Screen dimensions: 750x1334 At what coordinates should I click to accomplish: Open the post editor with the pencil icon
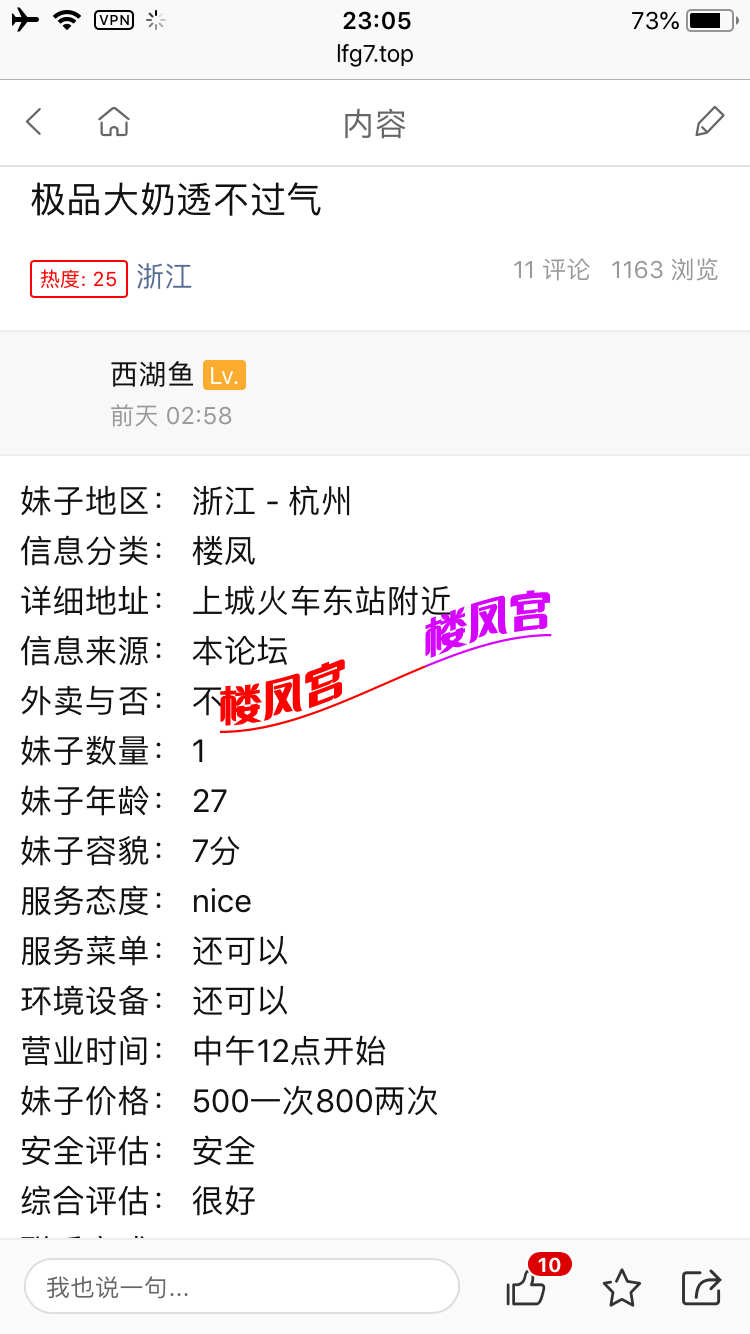tap(710, 120)
